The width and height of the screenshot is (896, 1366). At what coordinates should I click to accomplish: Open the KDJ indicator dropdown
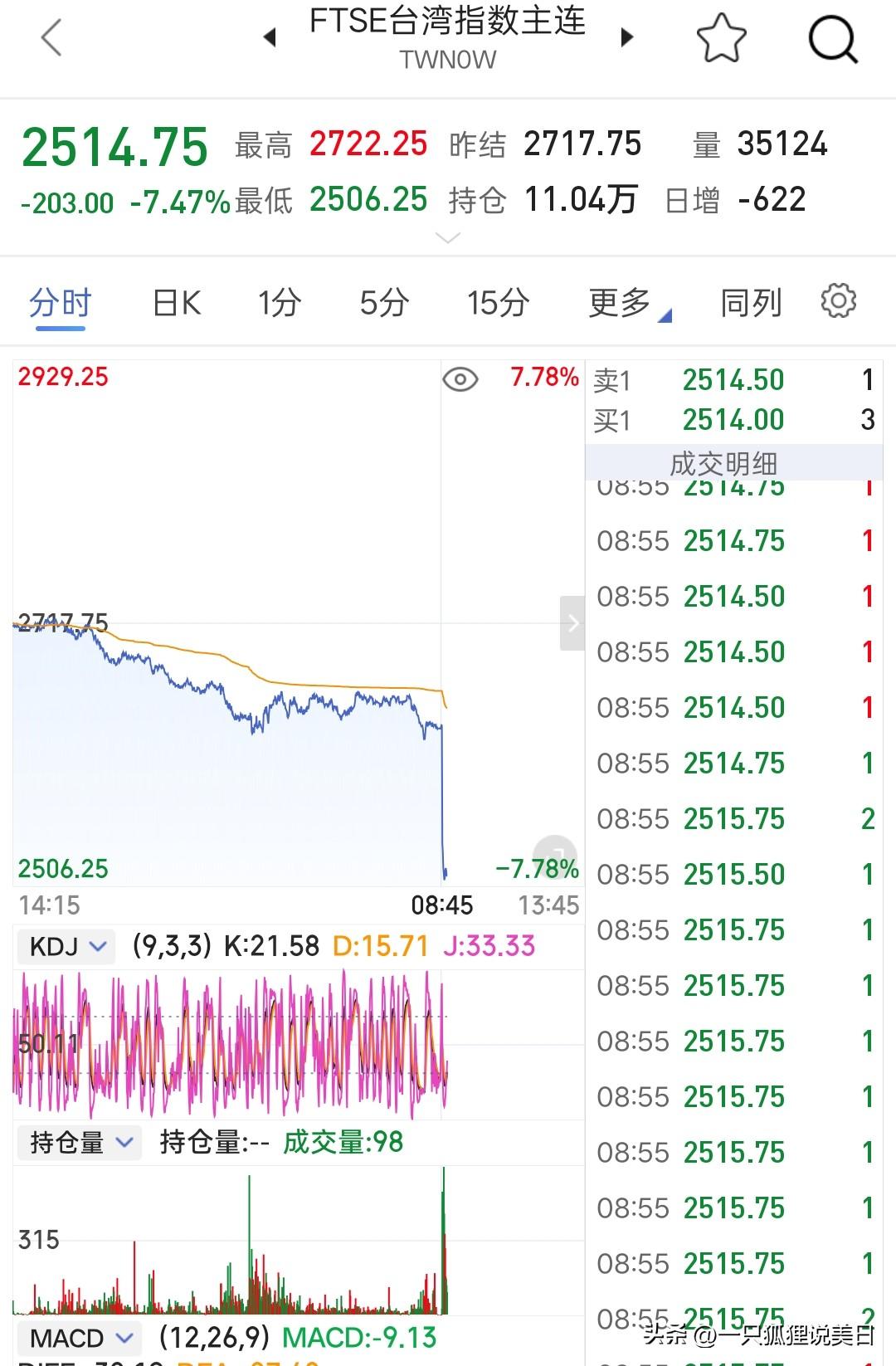[x=66, y=945]
